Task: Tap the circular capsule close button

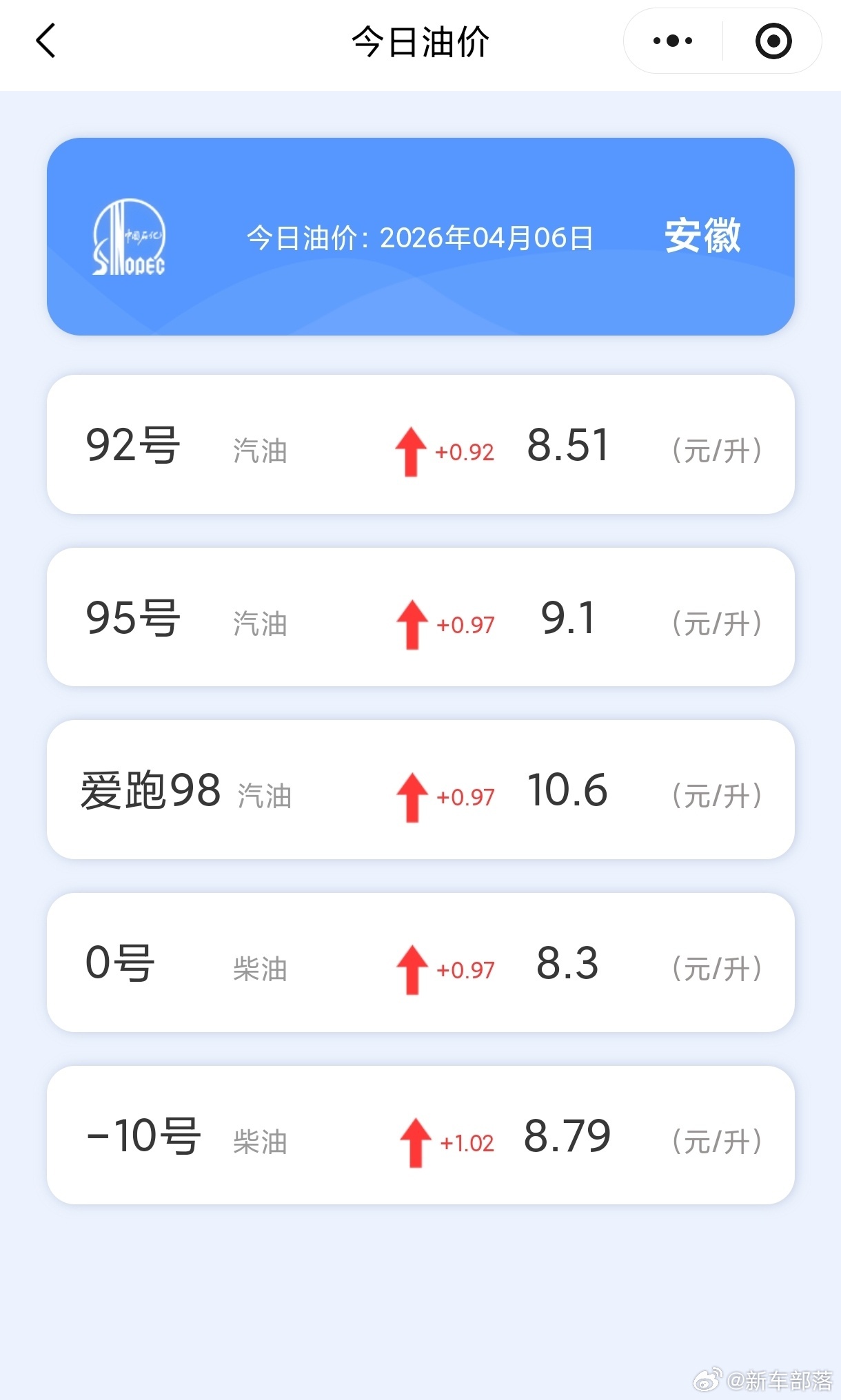Action: pos(772,40)
